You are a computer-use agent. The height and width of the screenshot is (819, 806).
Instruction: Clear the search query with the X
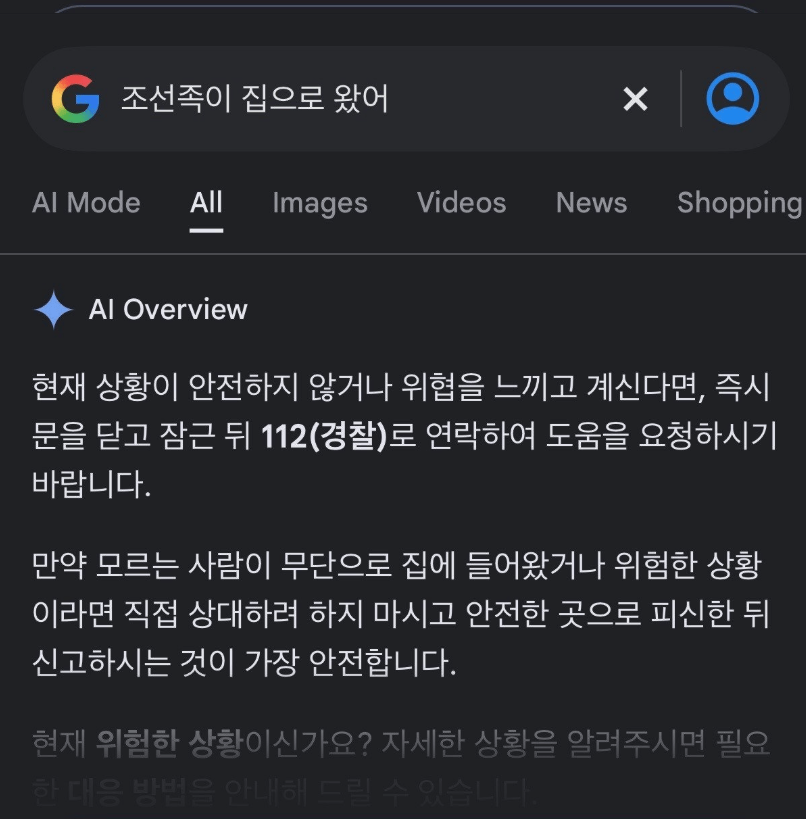click(635, 99)
